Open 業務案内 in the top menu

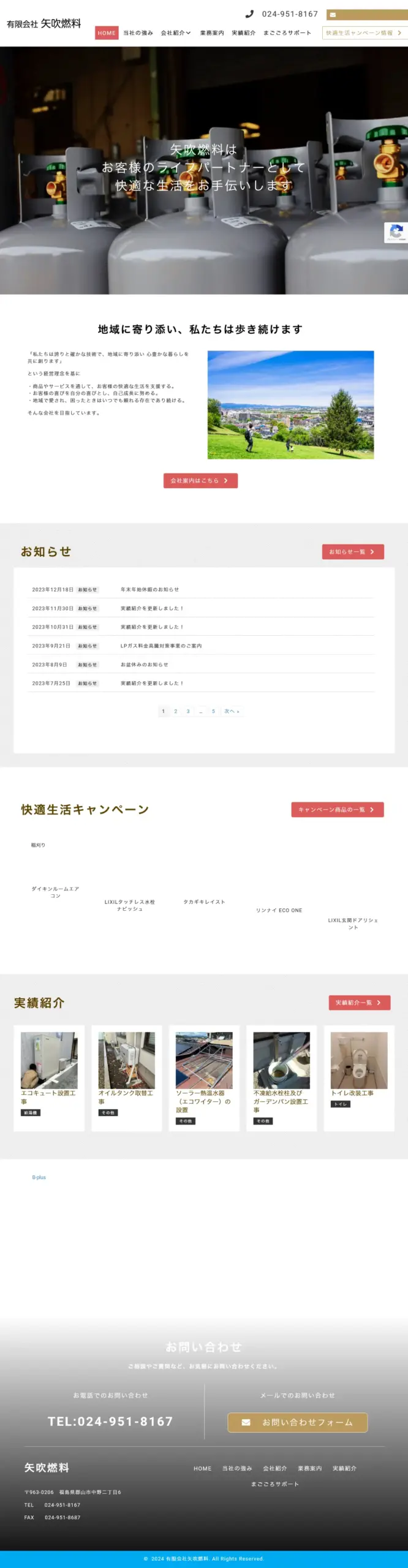(x=212, y=33)
